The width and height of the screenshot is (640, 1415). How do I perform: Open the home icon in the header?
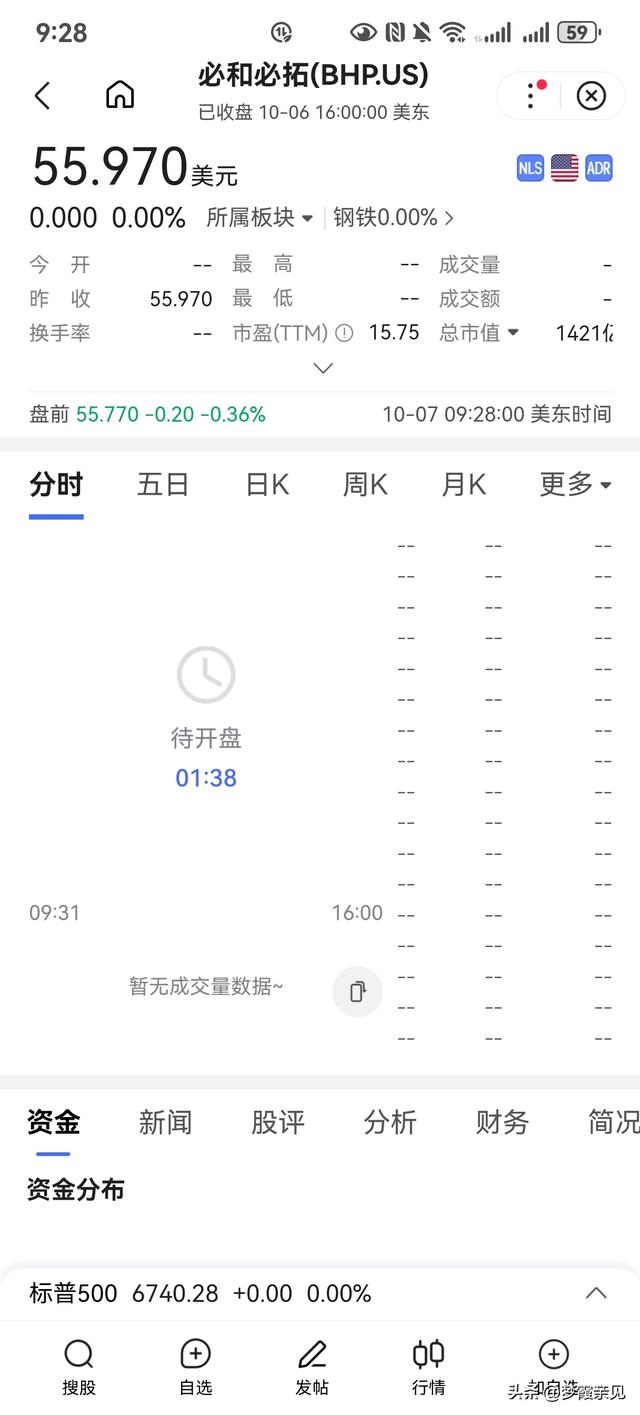click(x=120, y=95)
